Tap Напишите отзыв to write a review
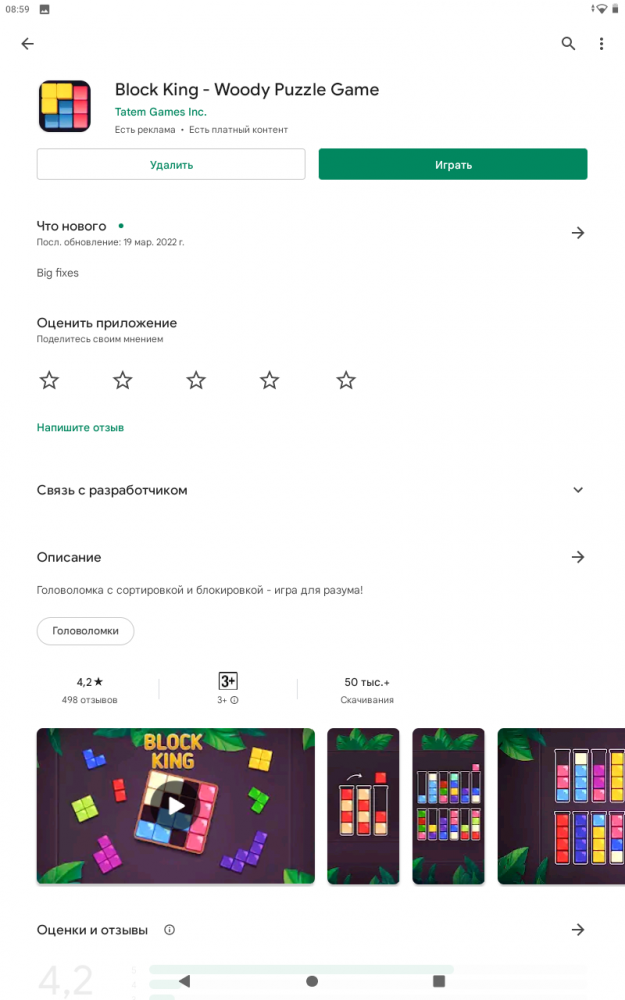The image size is (625, 1000). pyautogui.click(x=80, y=427)
